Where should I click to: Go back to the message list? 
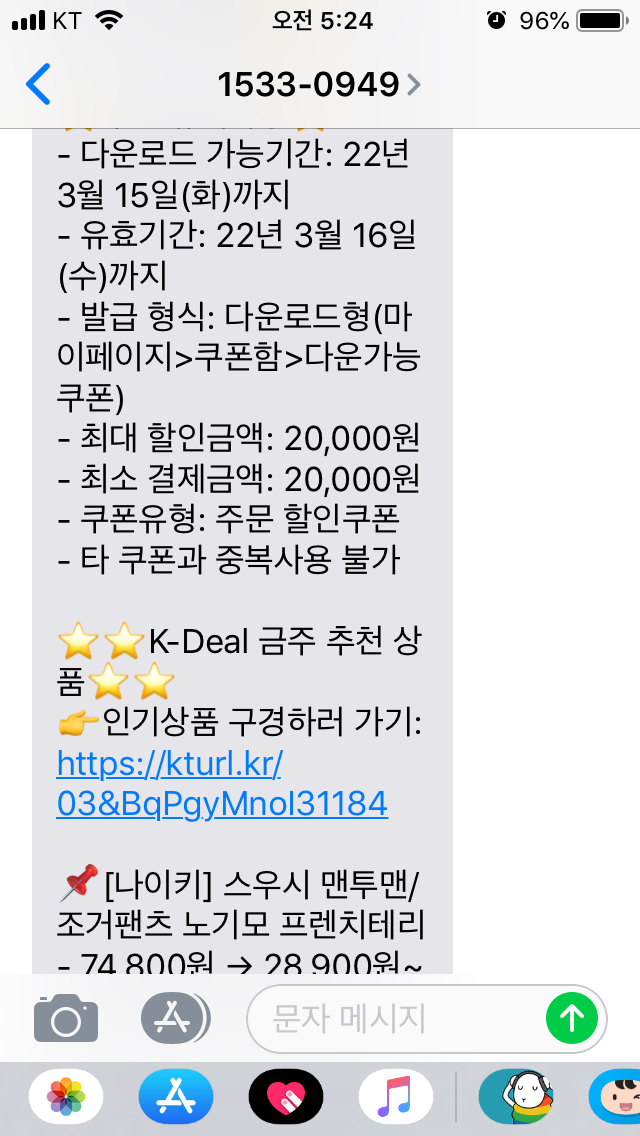click(x=38, y=84)
